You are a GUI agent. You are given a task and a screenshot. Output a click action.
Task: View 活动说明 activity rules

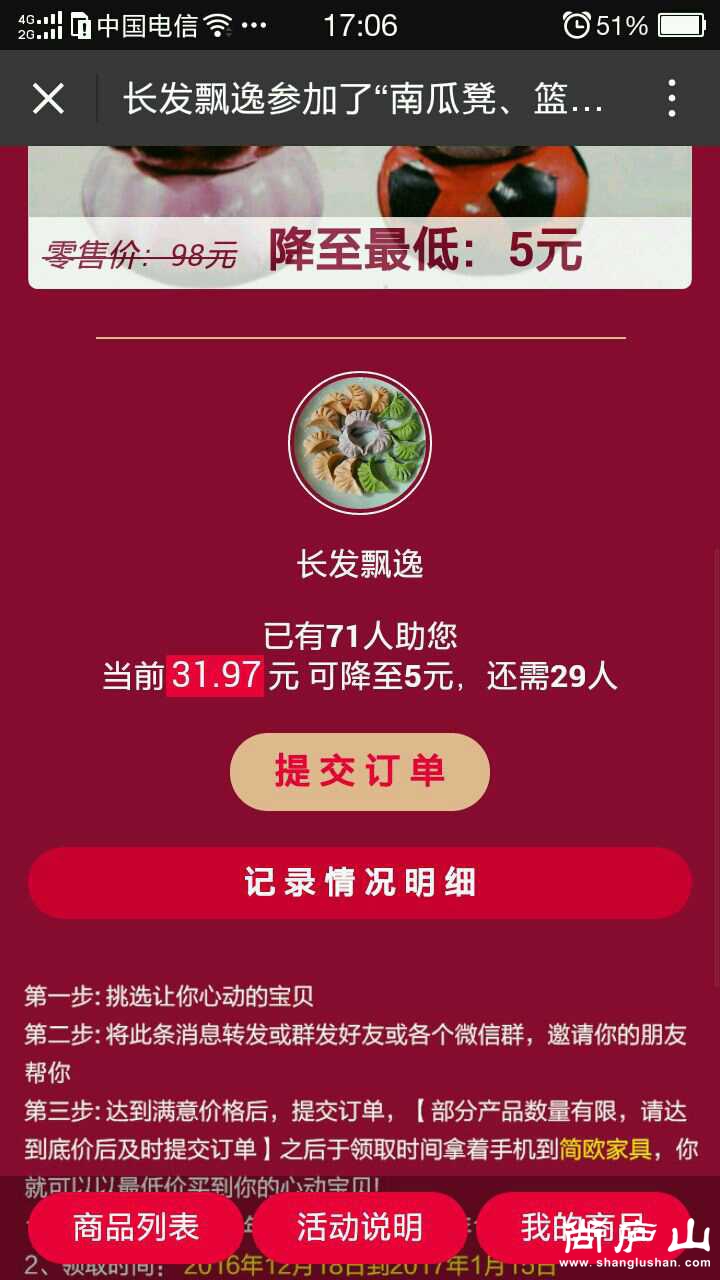pos(360,1228)
